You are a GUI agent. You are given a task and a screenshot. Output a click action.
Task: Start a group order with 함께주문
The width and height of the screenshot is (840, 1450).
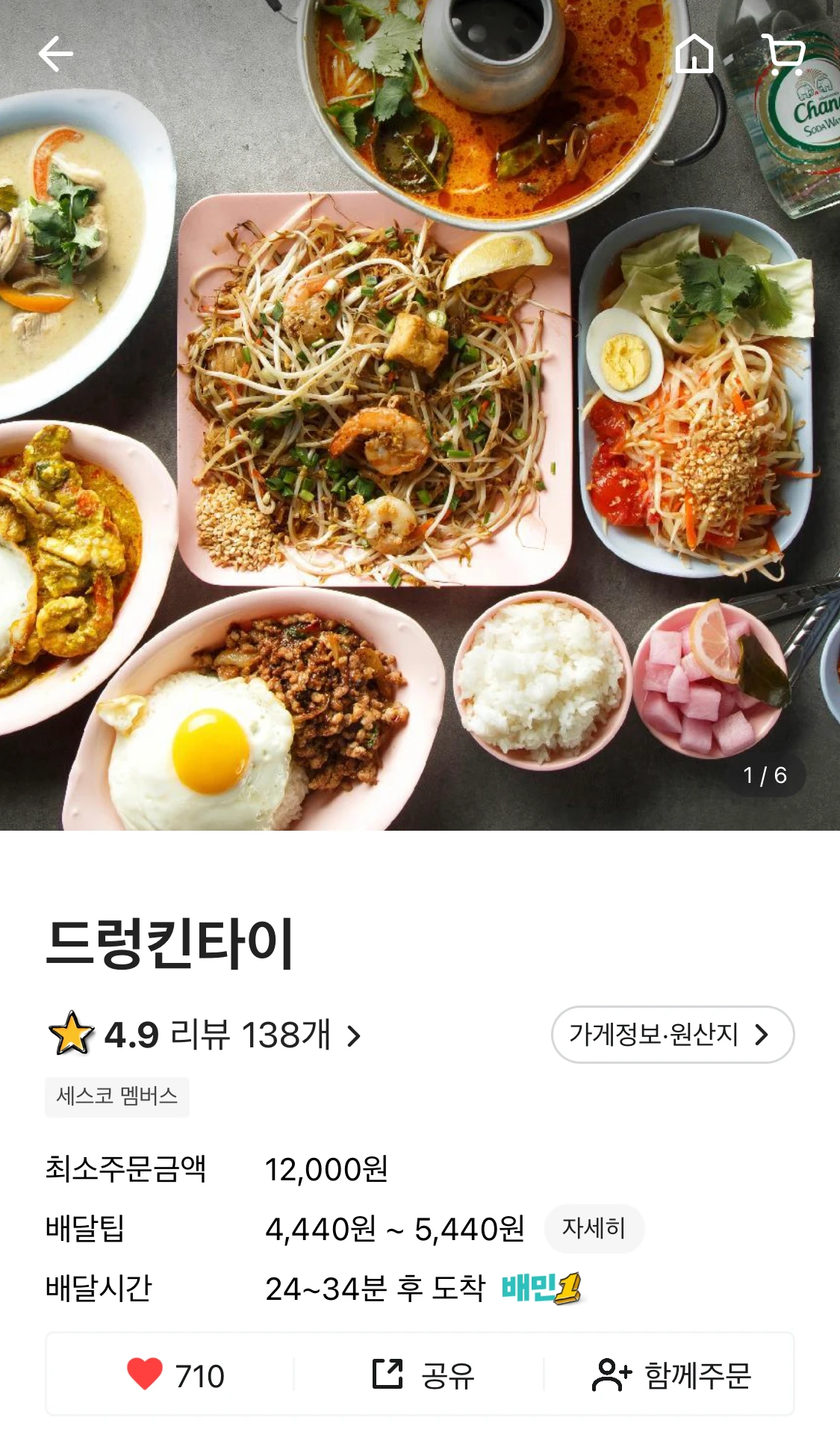671,1375
